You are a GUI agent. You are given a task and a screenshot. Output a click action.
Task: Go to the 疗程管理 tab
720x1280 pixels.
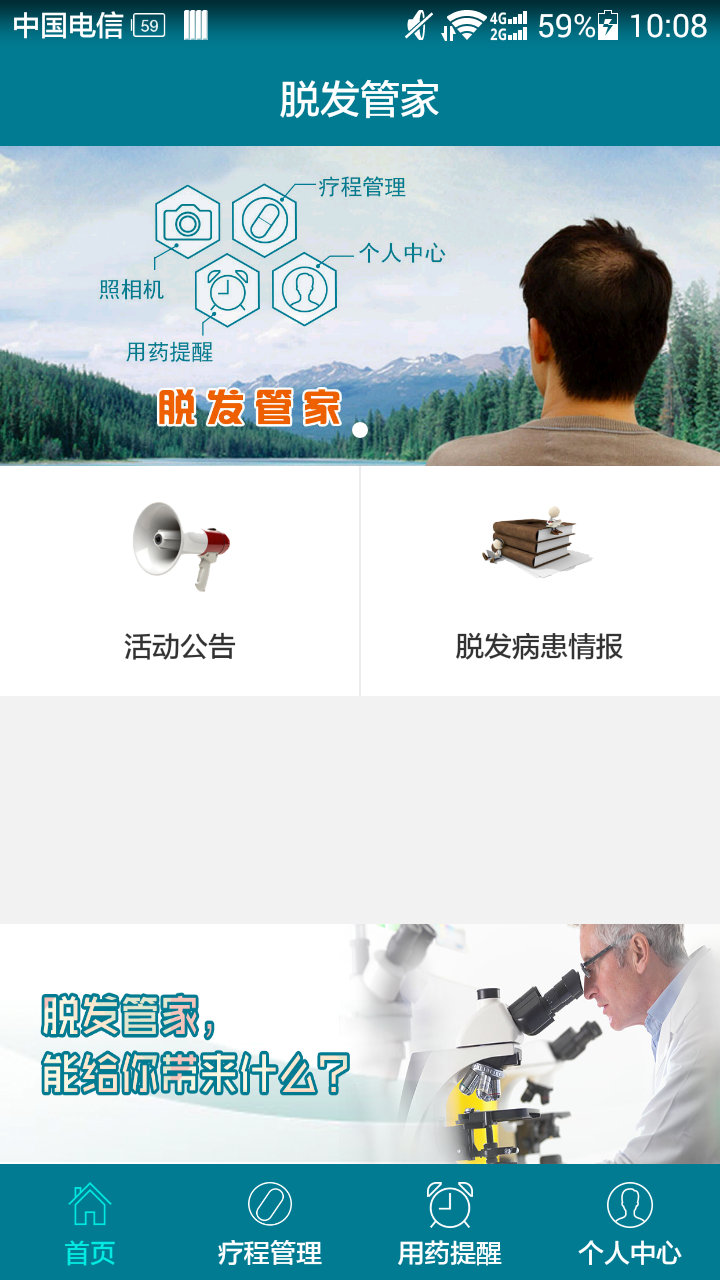[x=270, y=1222]
